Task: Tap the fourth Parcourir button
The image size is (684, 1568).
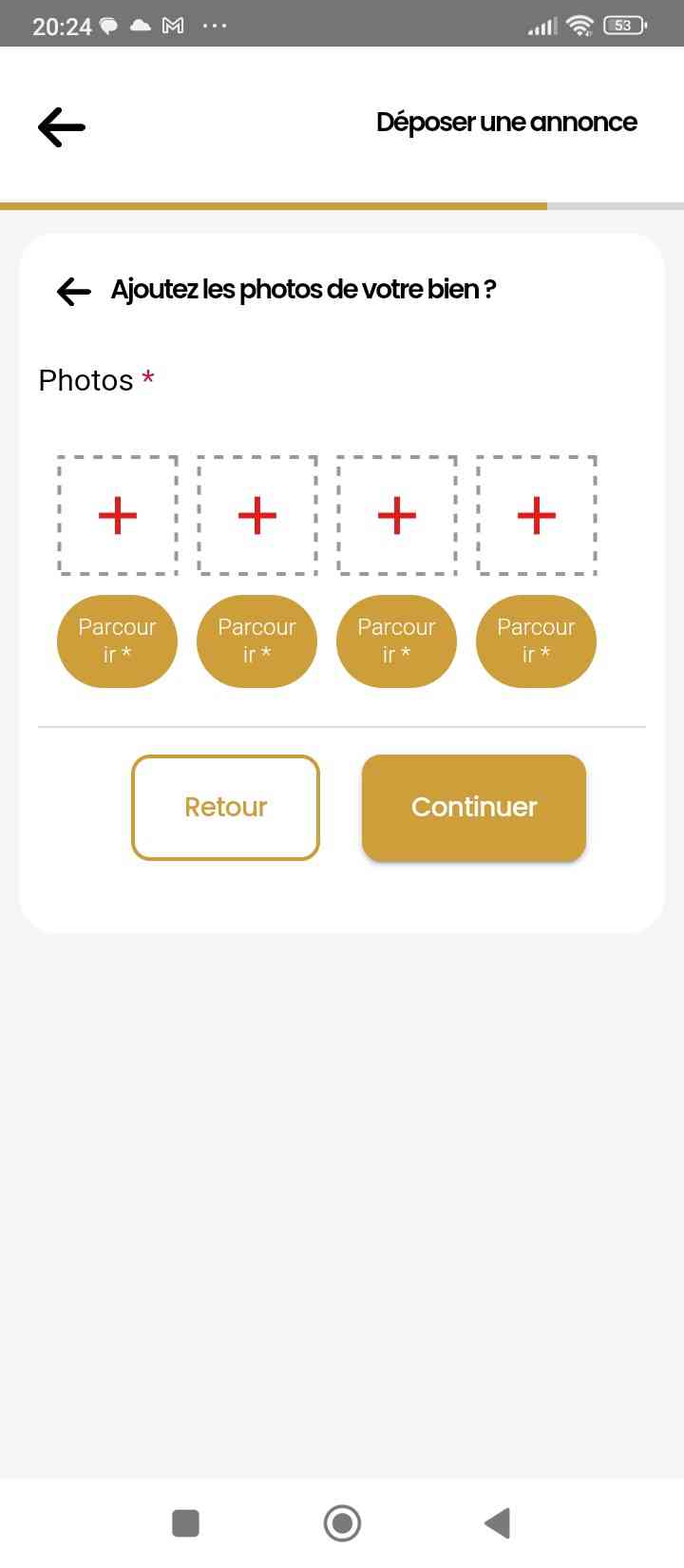Action: (537, 641)
